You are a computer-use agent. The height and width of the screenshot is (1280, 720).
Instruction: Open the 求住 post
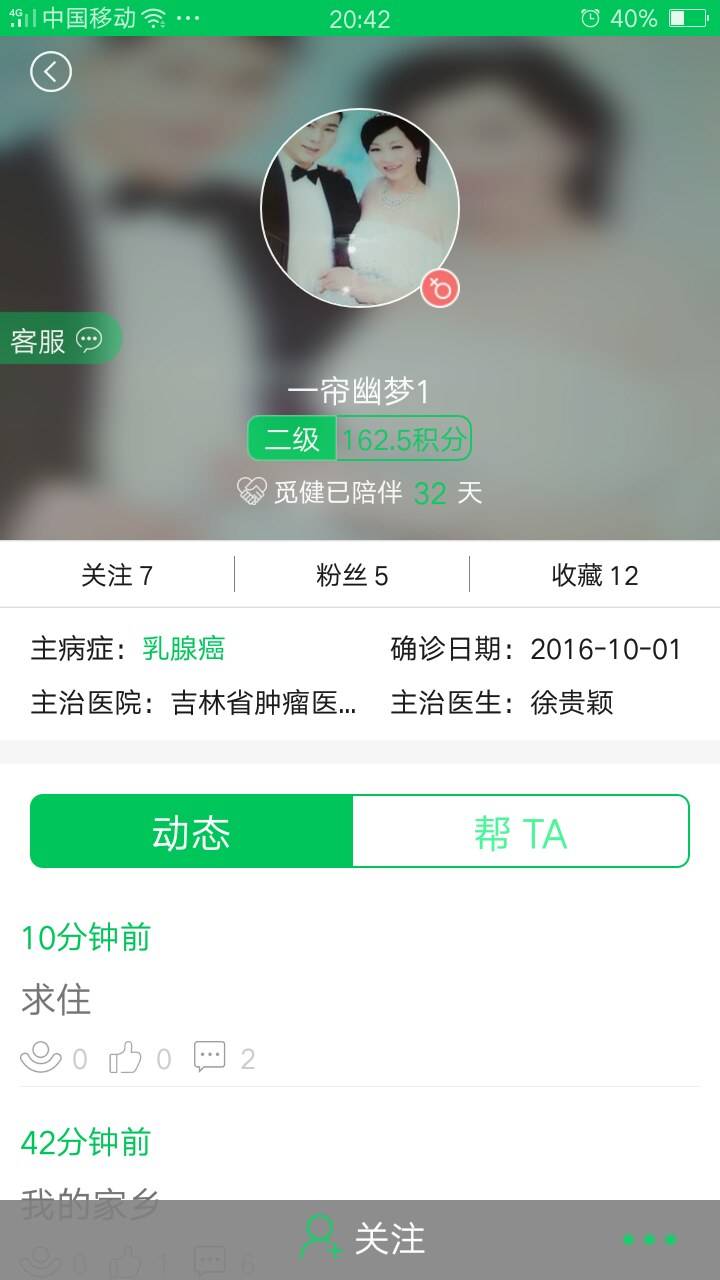pos(56,999)
